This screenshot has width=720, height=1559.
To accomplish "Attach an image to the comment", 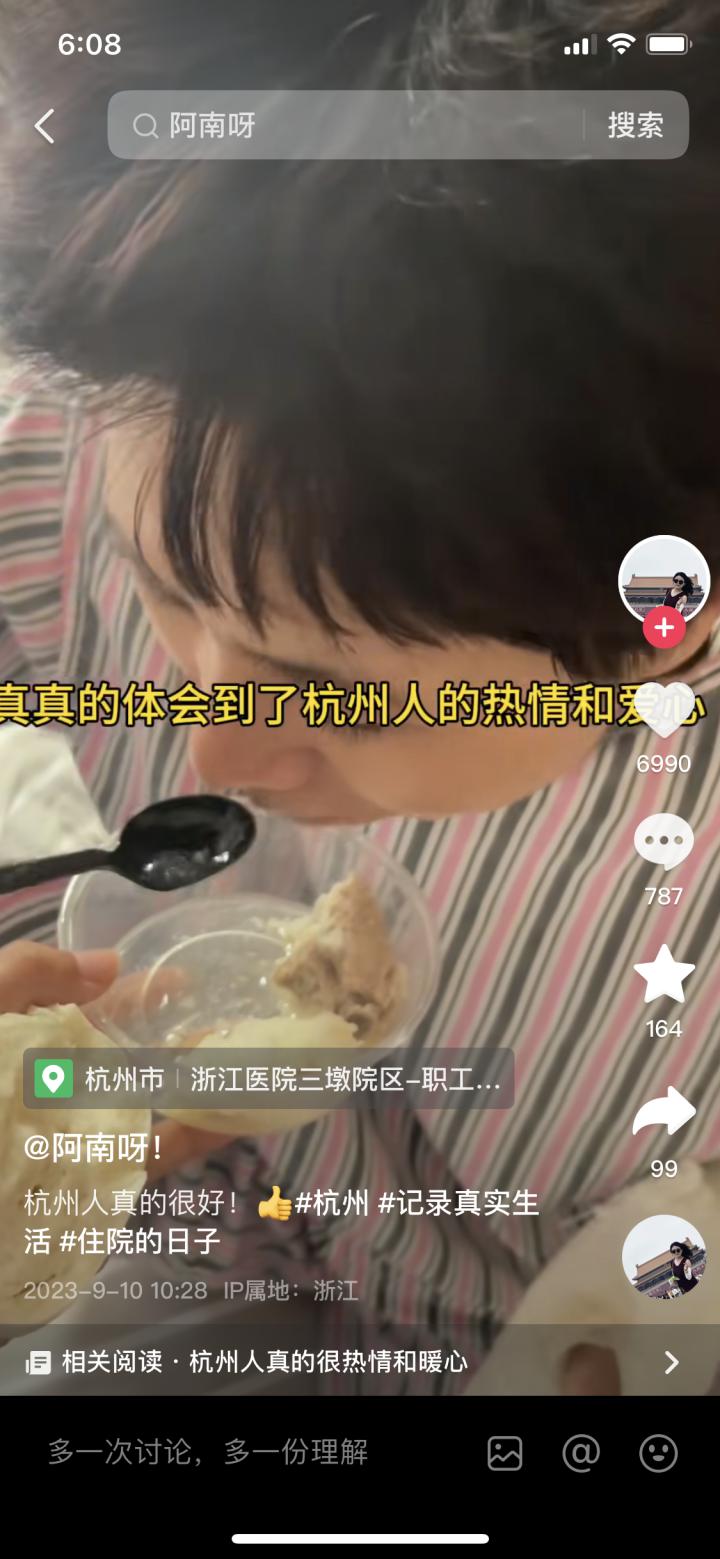I will tap(505, 1453).
